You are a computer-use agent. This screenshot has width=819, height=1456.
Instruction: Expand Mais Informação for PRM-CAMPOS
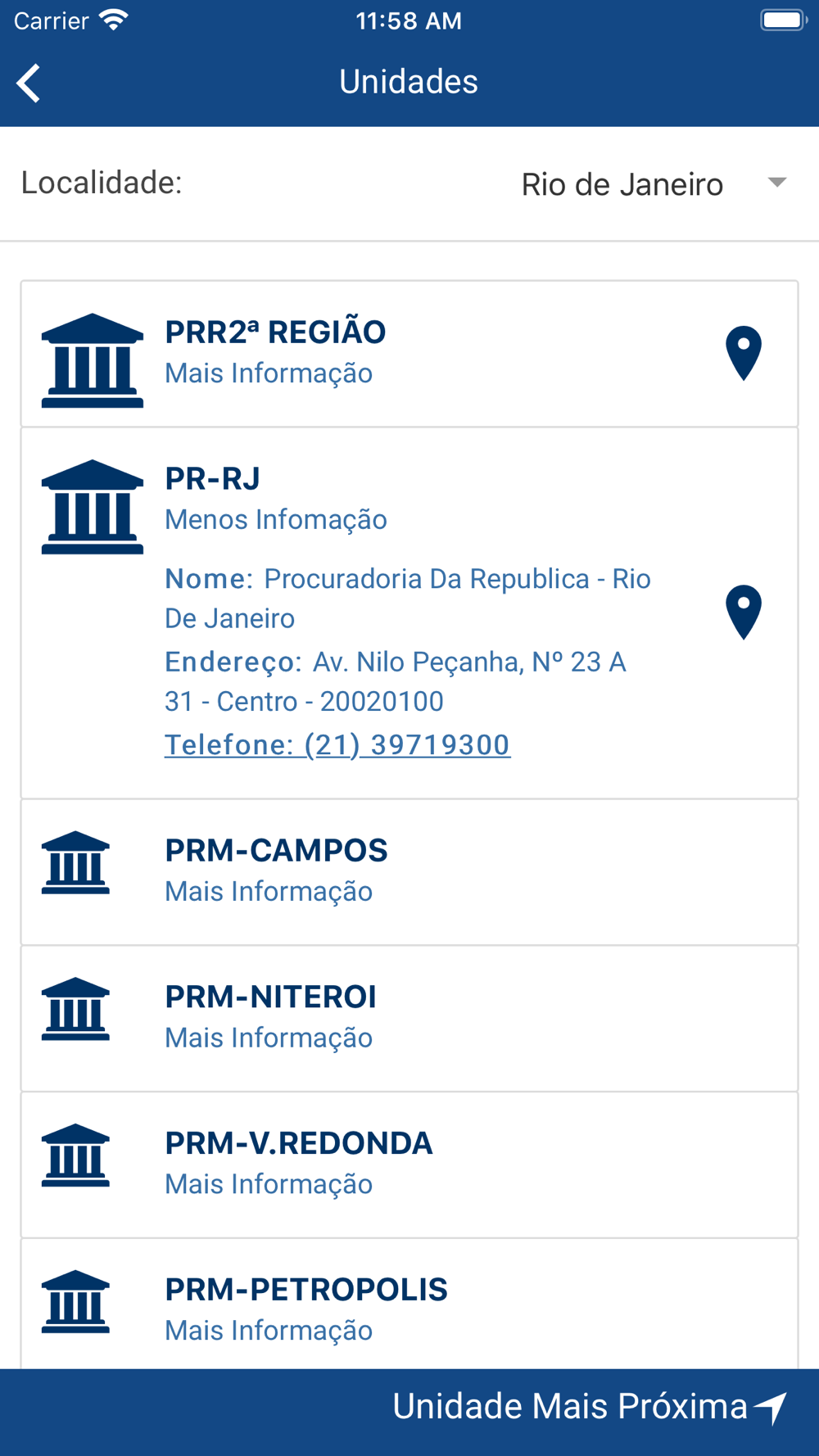[x=269, y=892]
